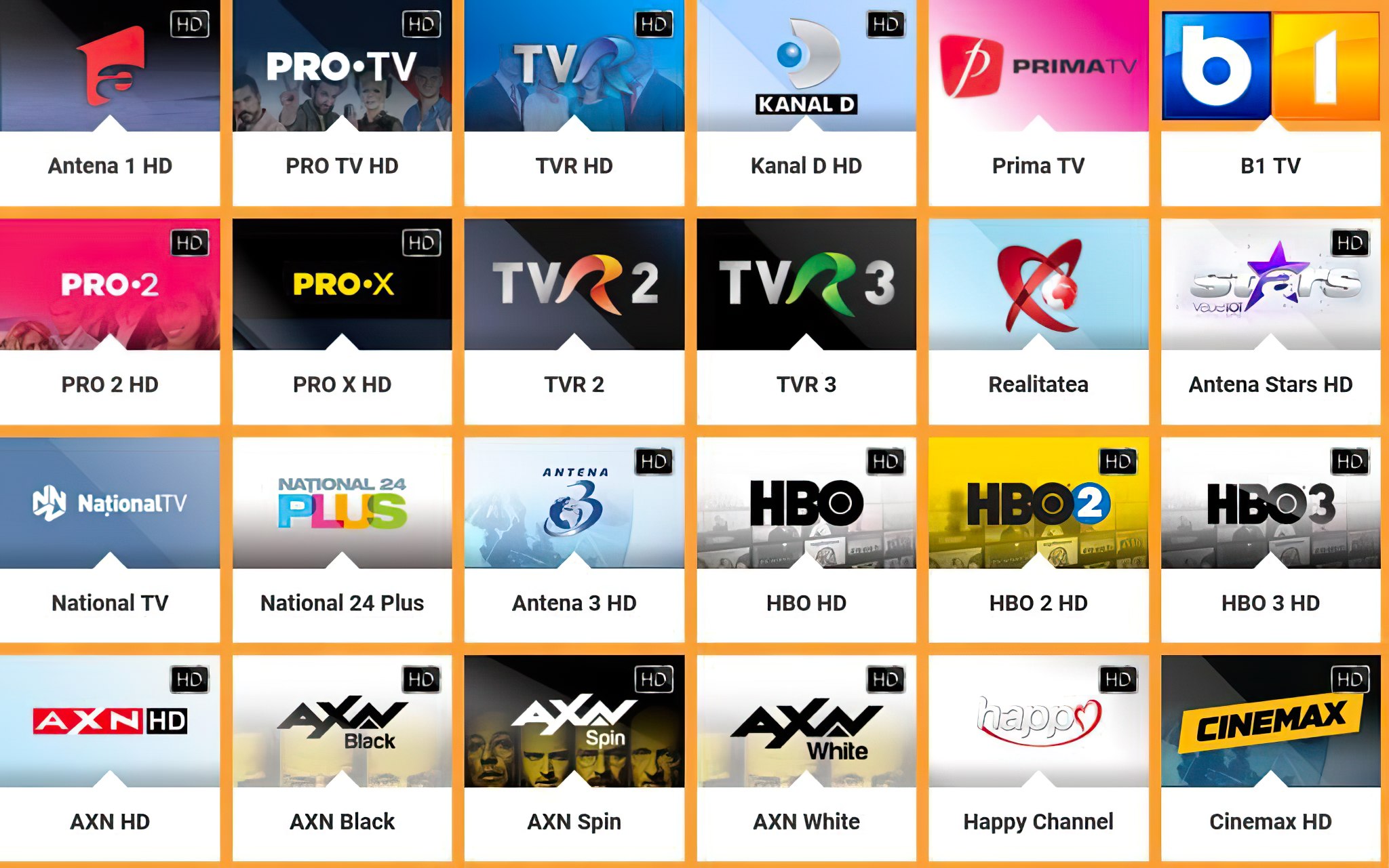Screen dimensions: 1389x868
Task: Choose the Prima TV channel
Action: 1038,102
